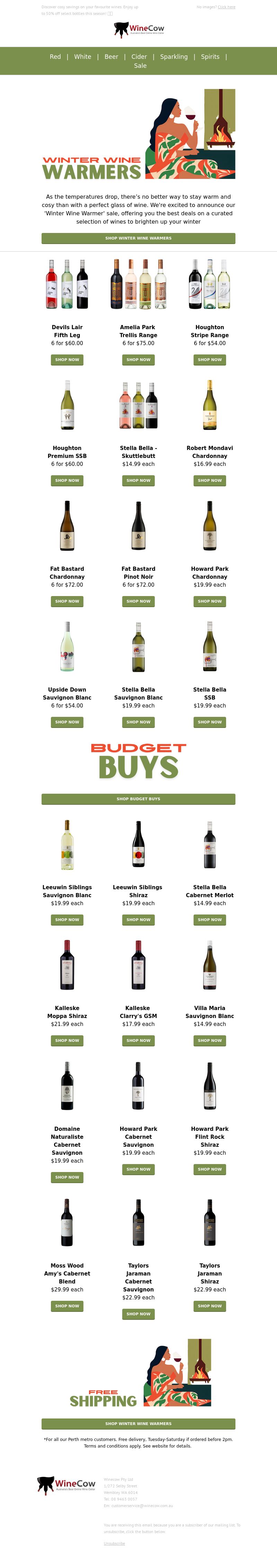Image resolution: width=277 pixels, height=1568 pixels.
Task: Open the Shop Budget Buys button
Action: [x=138, y=799]
